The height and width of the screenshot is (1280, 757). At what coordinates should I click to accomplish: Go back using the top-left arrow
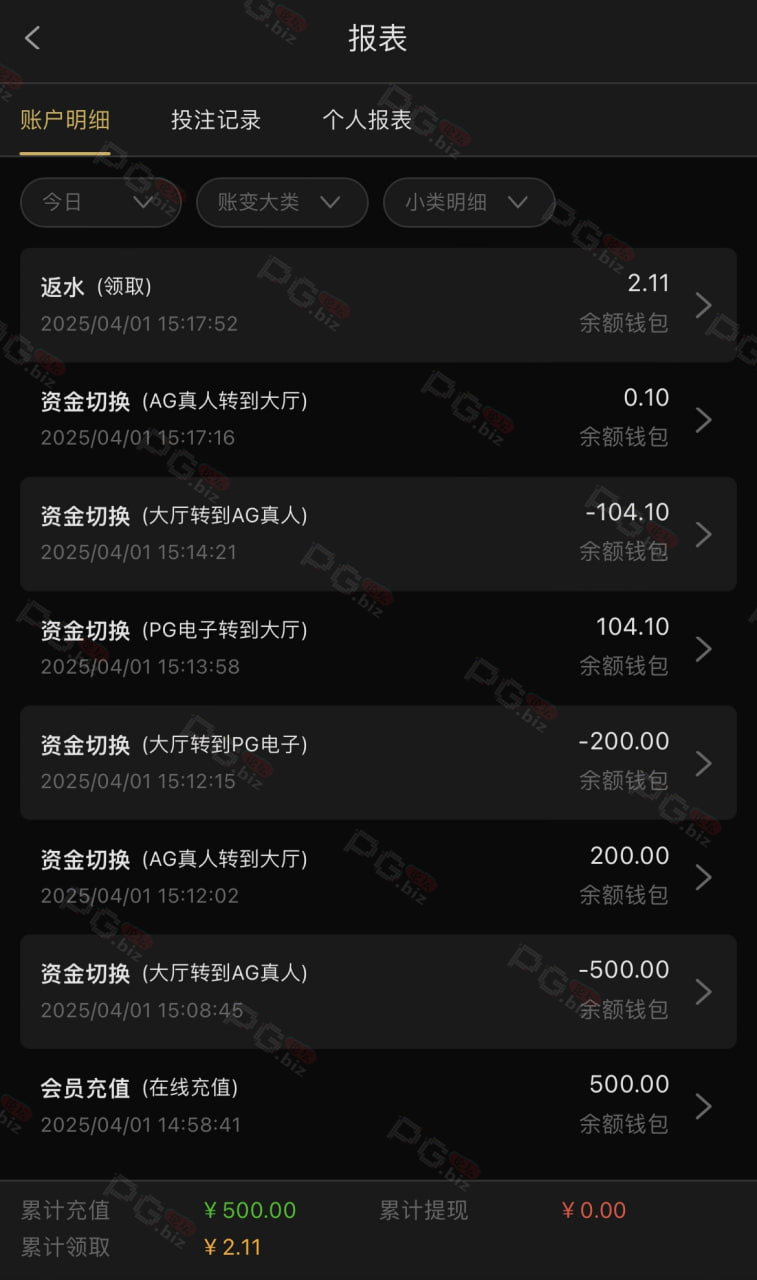click(32, 38)
